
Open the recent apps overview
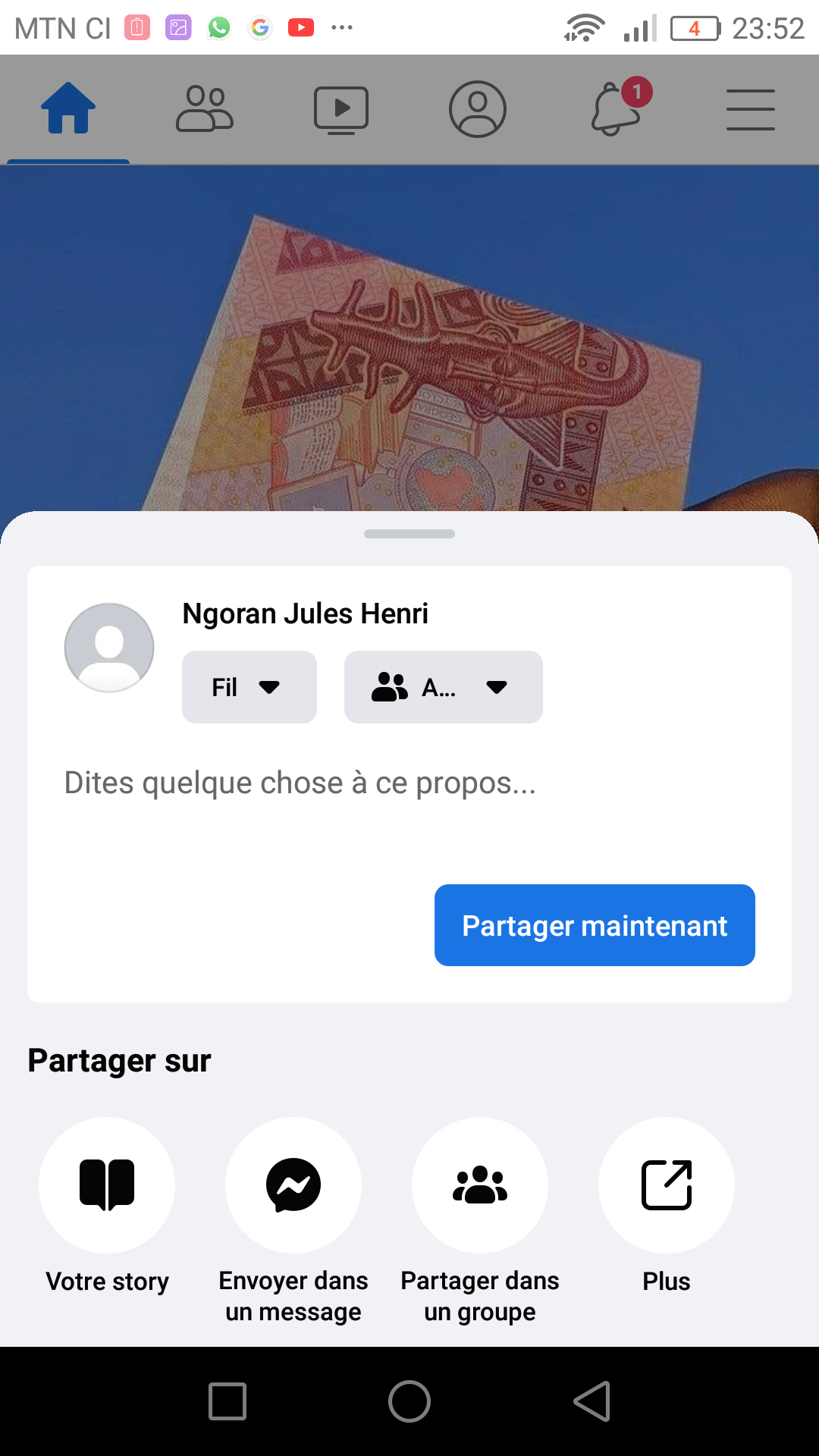click(x=227, y=1401)
